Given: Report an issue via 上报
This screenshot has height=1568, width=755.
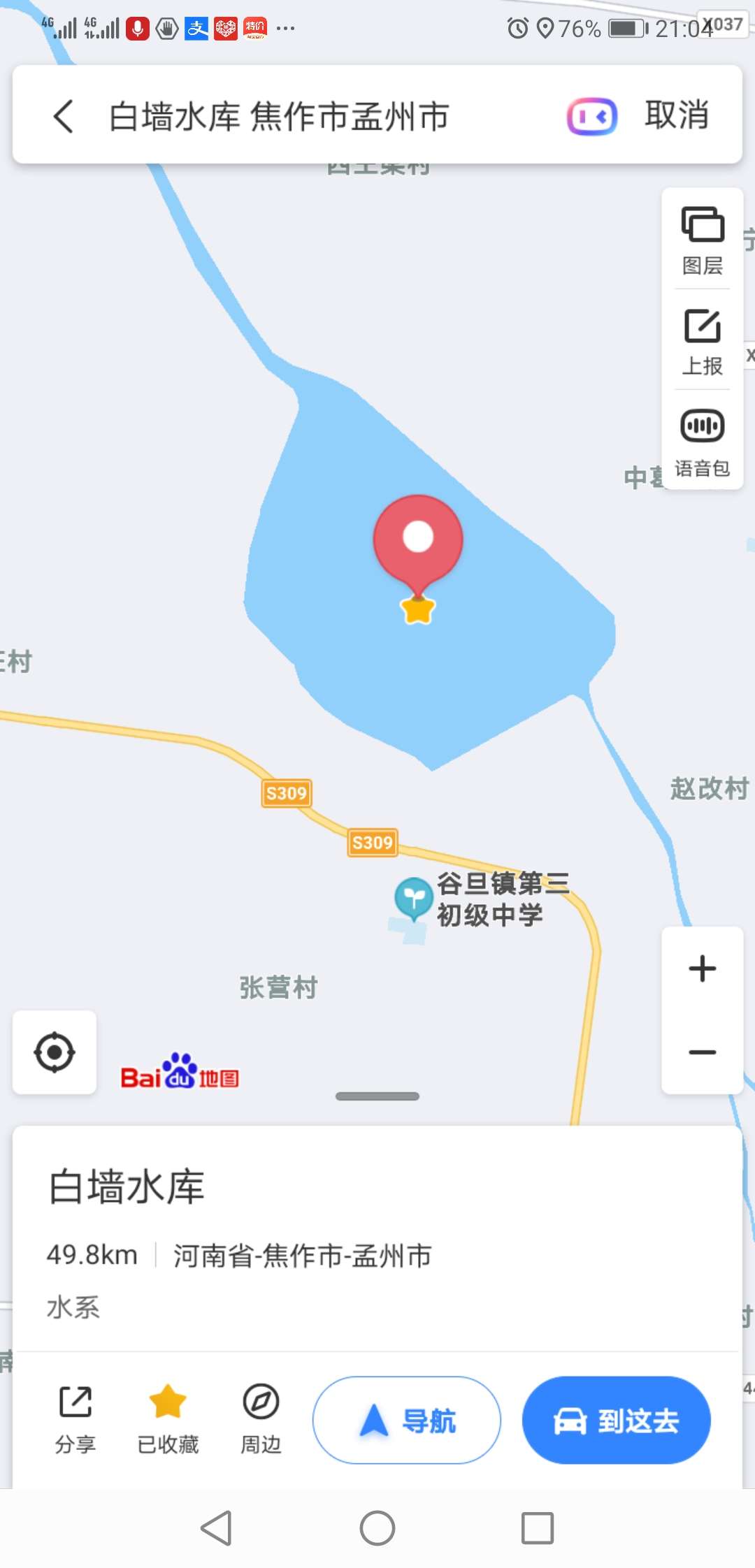Looking at the screenshot, I should [x=703, y=341].
